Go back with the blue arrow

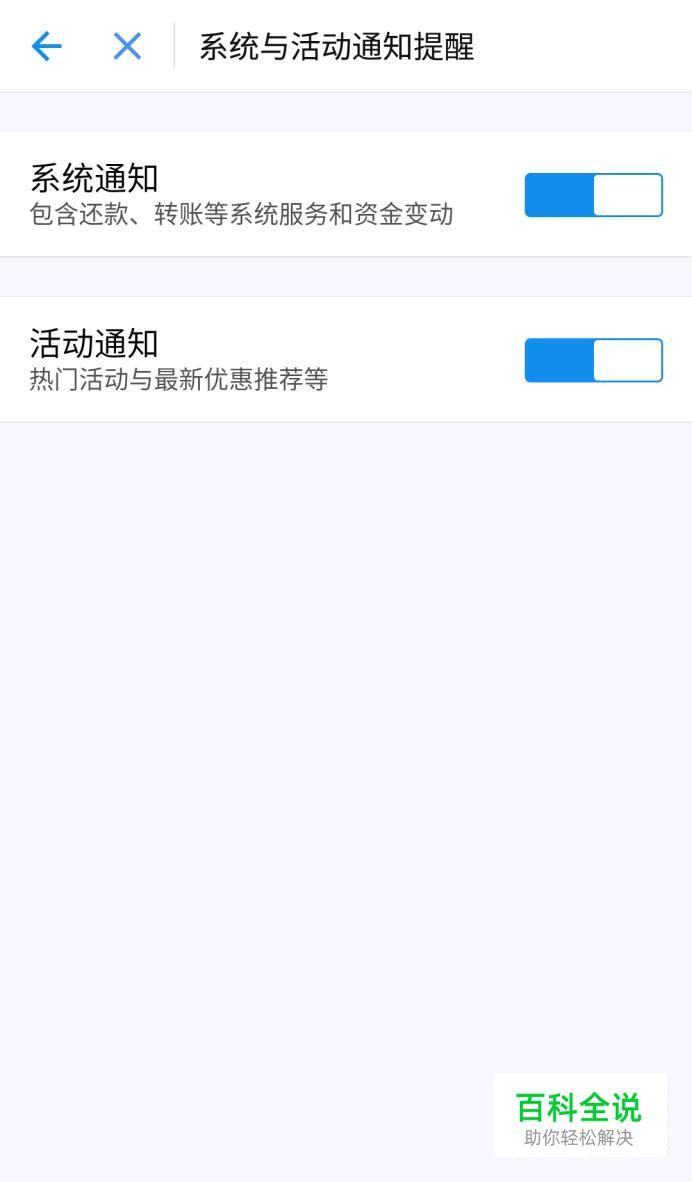[46, 47]
